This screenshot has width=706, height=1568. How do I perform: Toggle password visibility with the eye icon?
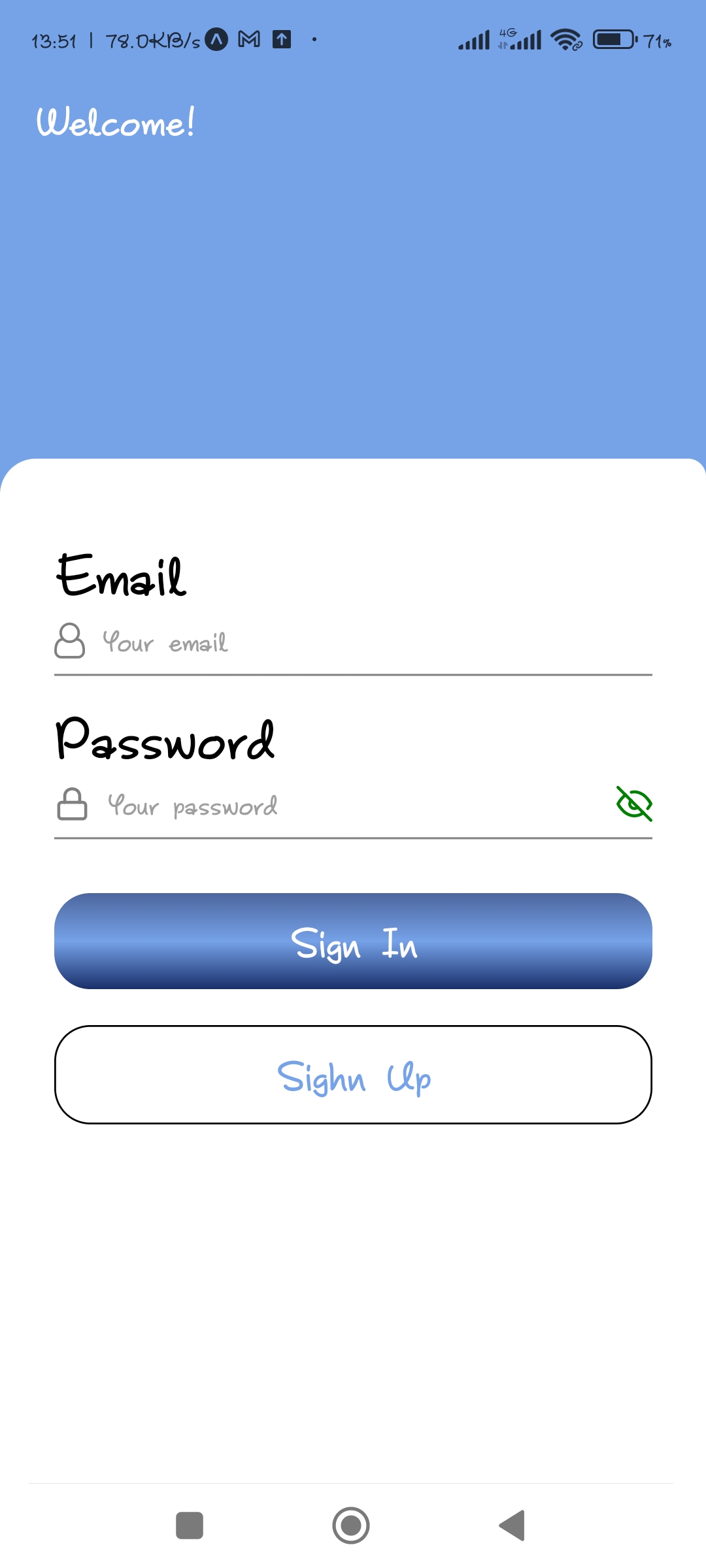coord(634,804)
